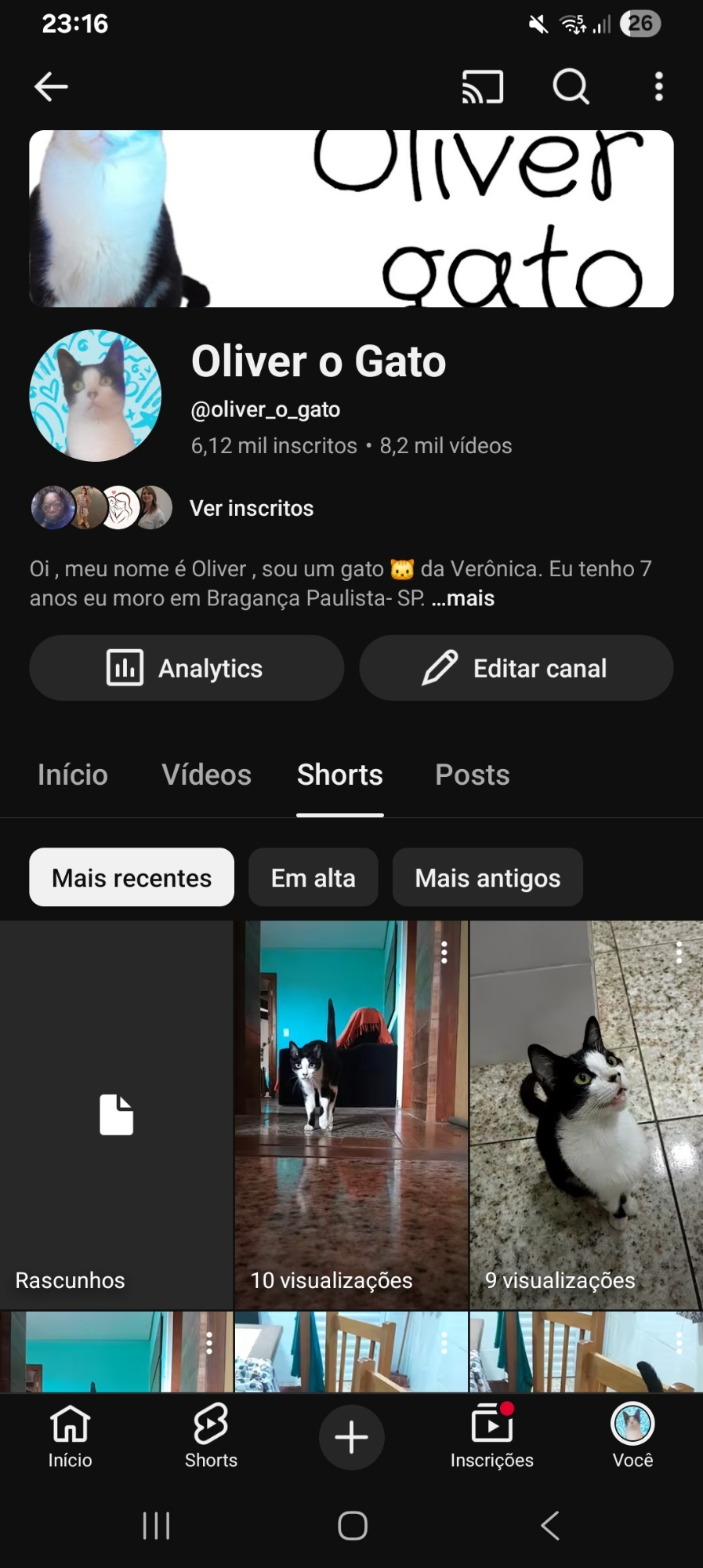Viewport: 703px width, 1568px height.
Task: Open the Rascunhos drafts tile
Action: 116,1115
